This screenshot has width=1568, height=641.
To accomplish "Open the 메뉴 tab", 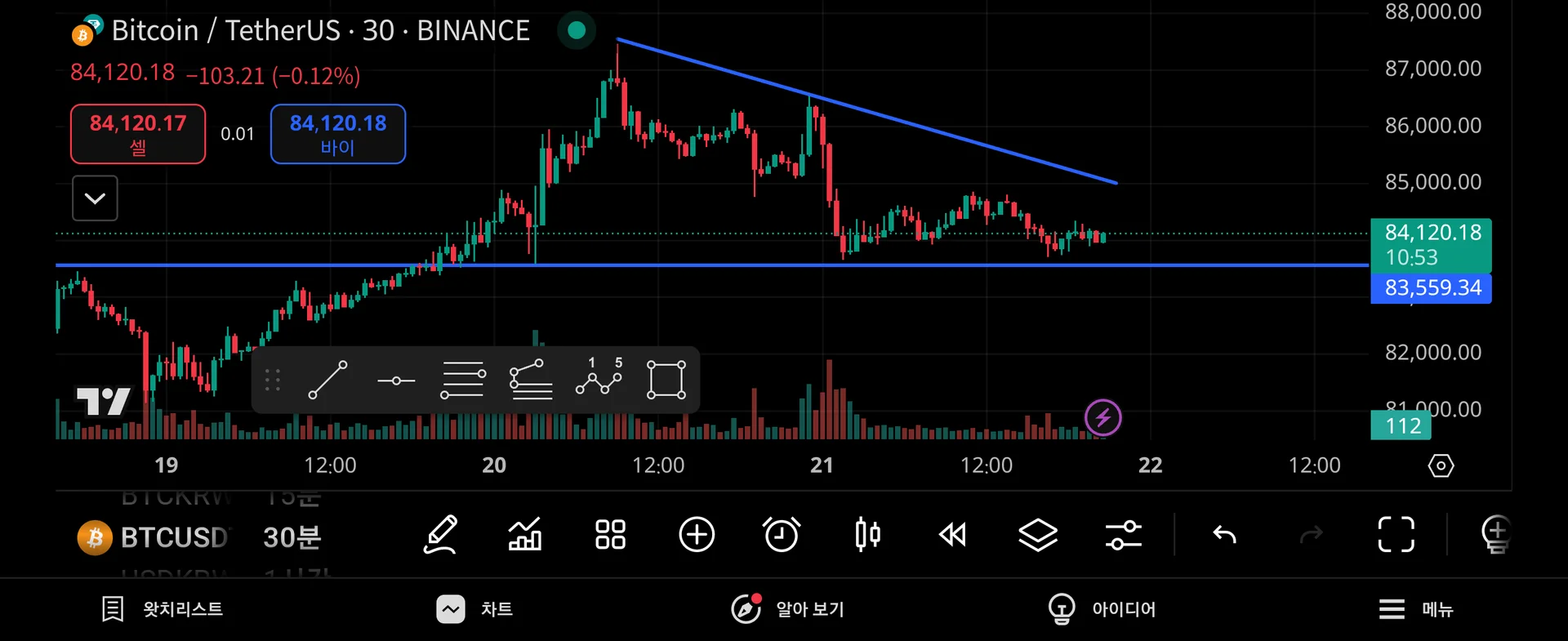I will (1416, 609).
